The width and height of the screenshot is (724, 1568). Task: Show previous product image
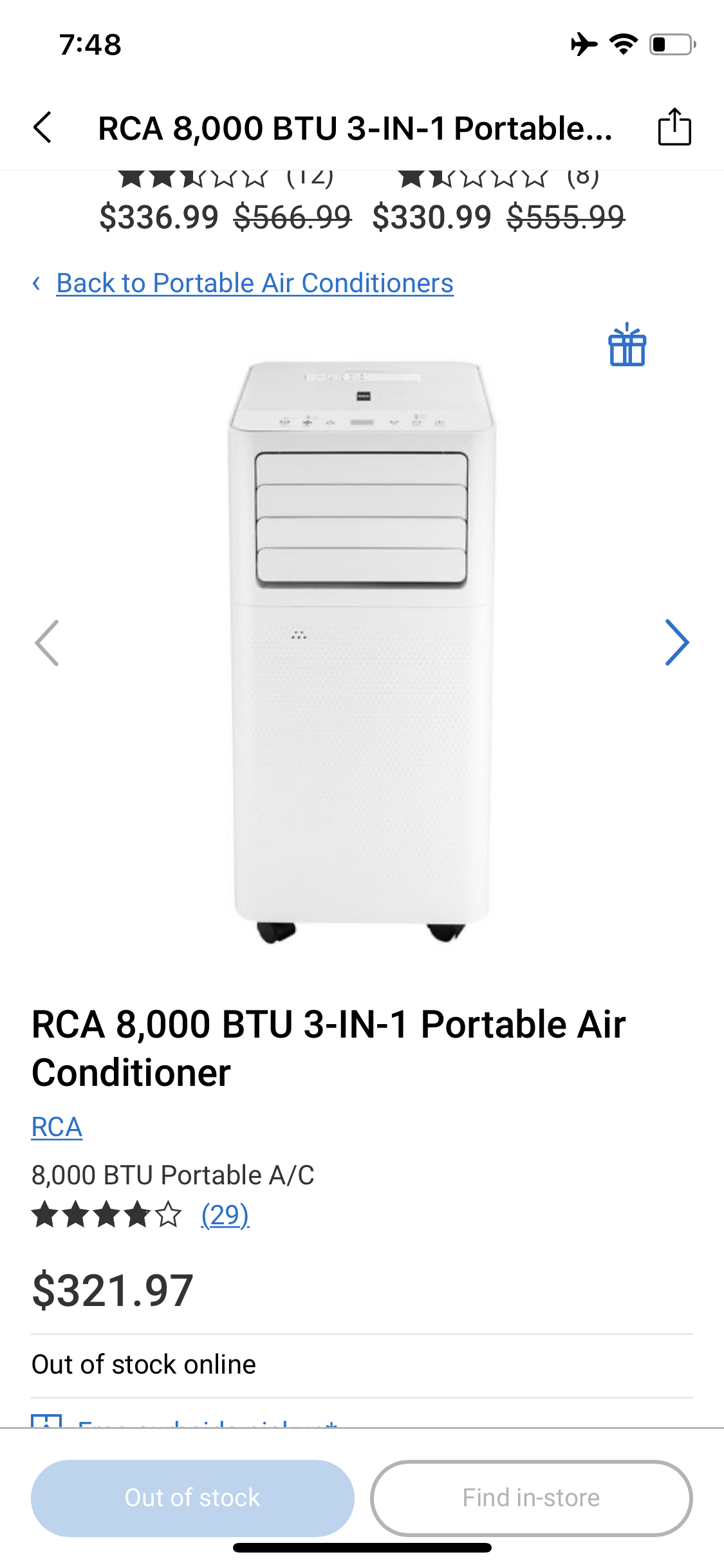tap(47, 642)
